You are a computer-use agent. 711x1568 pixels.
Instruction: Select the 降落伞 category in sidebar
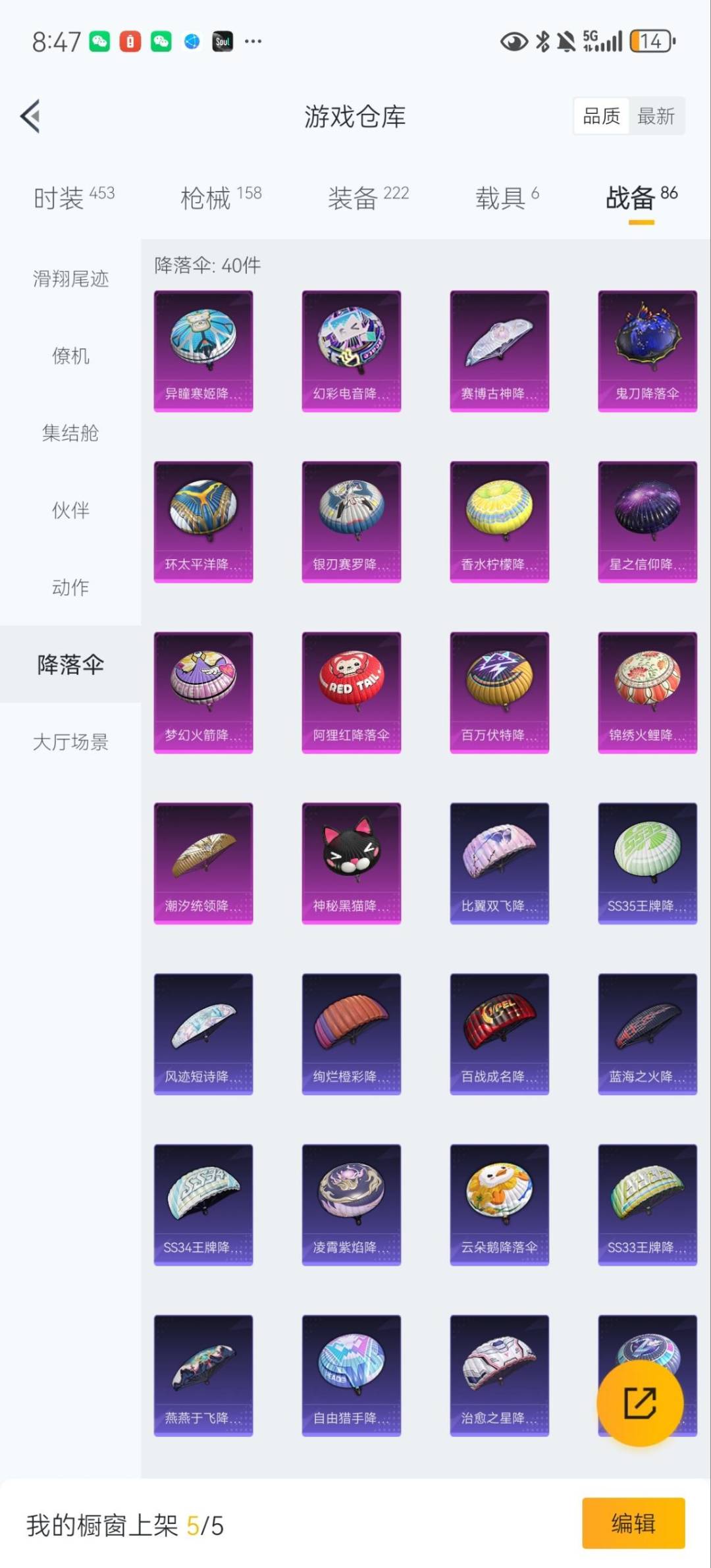pyautogui.click(x=70, y=665)
